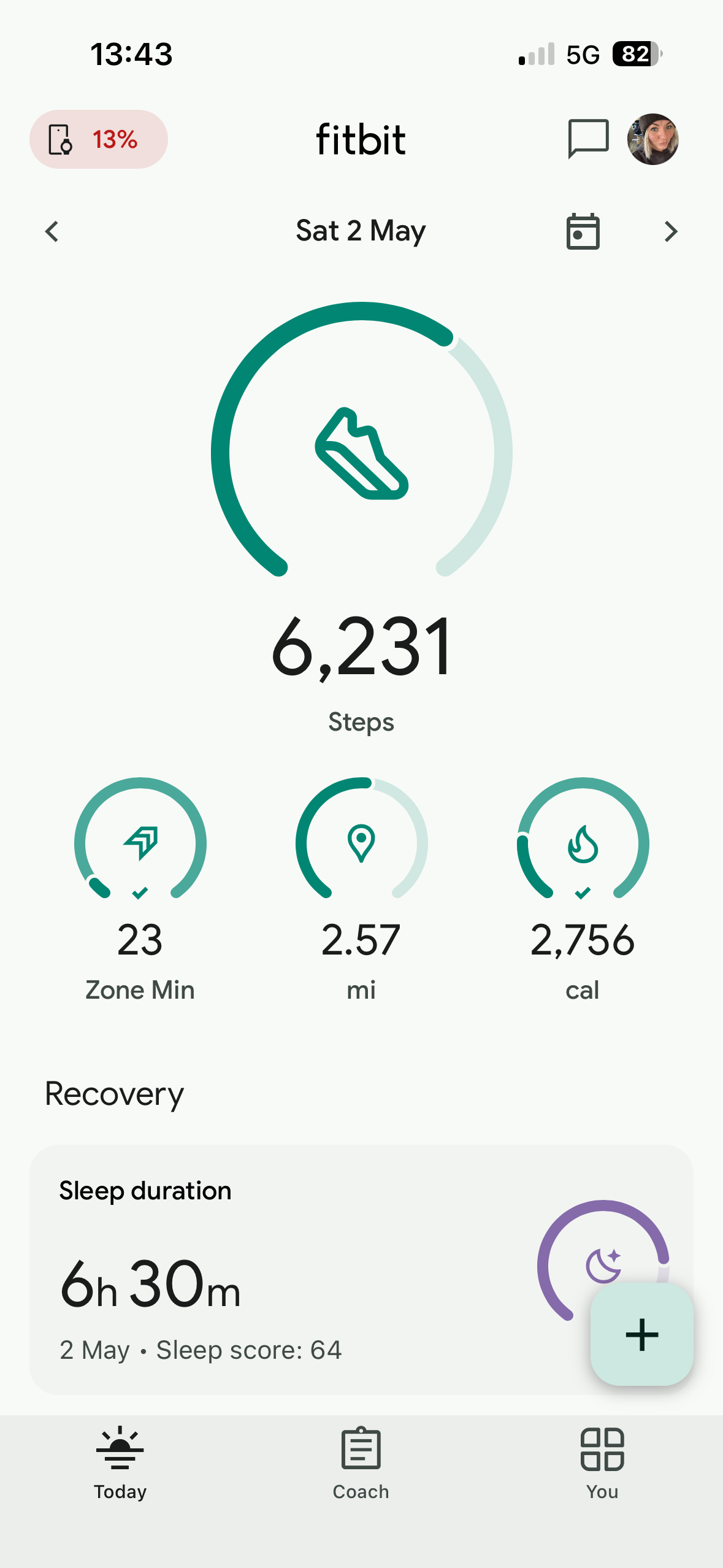Viewport: 723px width, 1568px height.
Task: View the 2,756 cal calories stat
Action: [583, 890]
